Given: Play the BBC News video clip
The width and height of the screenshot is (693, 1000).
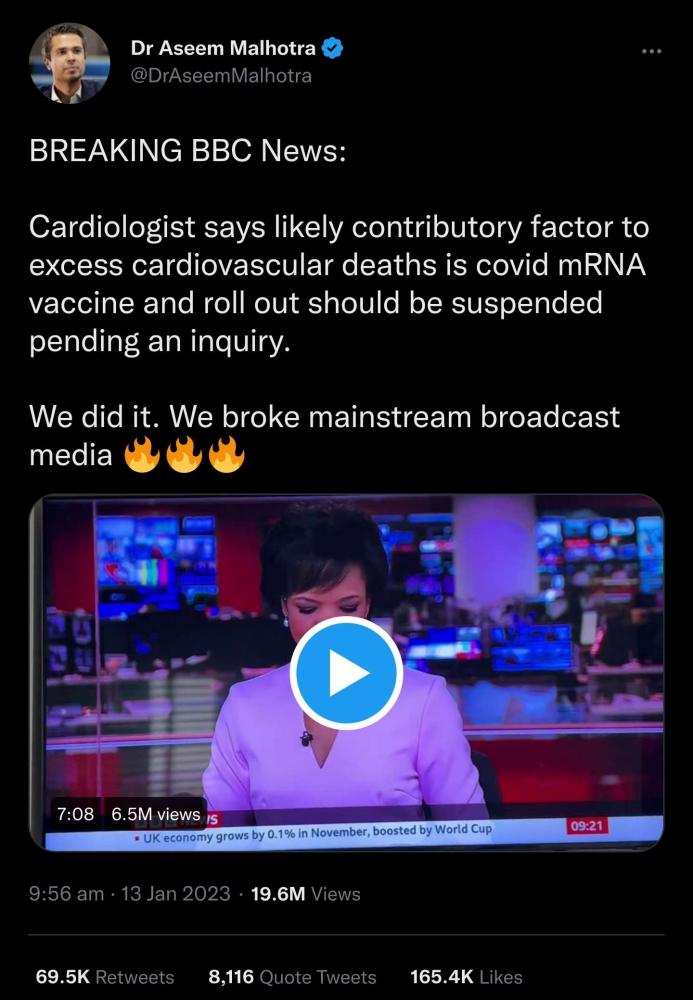Looking at the screenshot, I should click(346, 675).
